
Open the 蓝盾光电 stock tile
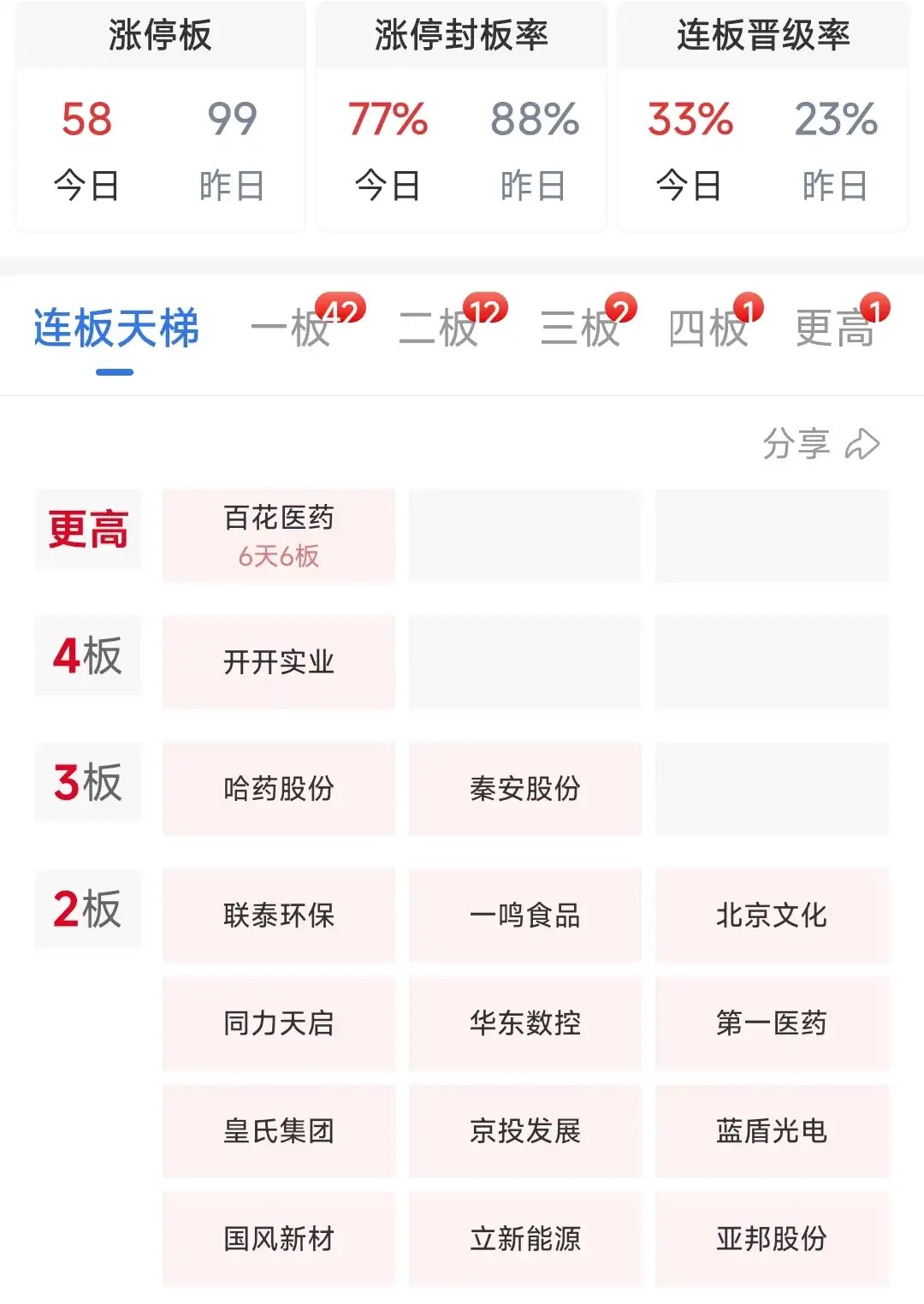(x=773, y=1130)
